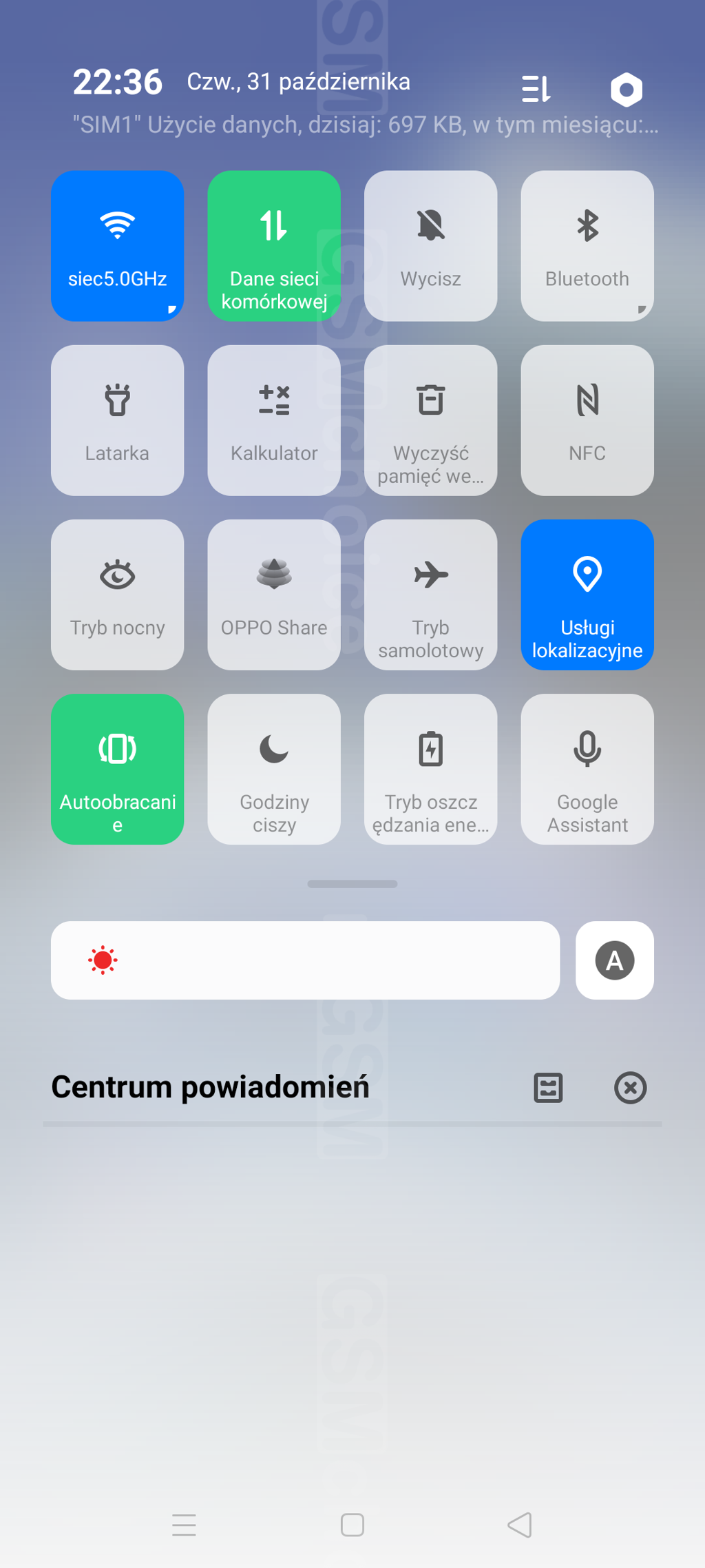The width and height of the screenshot is (705, 1568).
Task: Enable the Wycisz mute tile
Action: coord(430,245)
